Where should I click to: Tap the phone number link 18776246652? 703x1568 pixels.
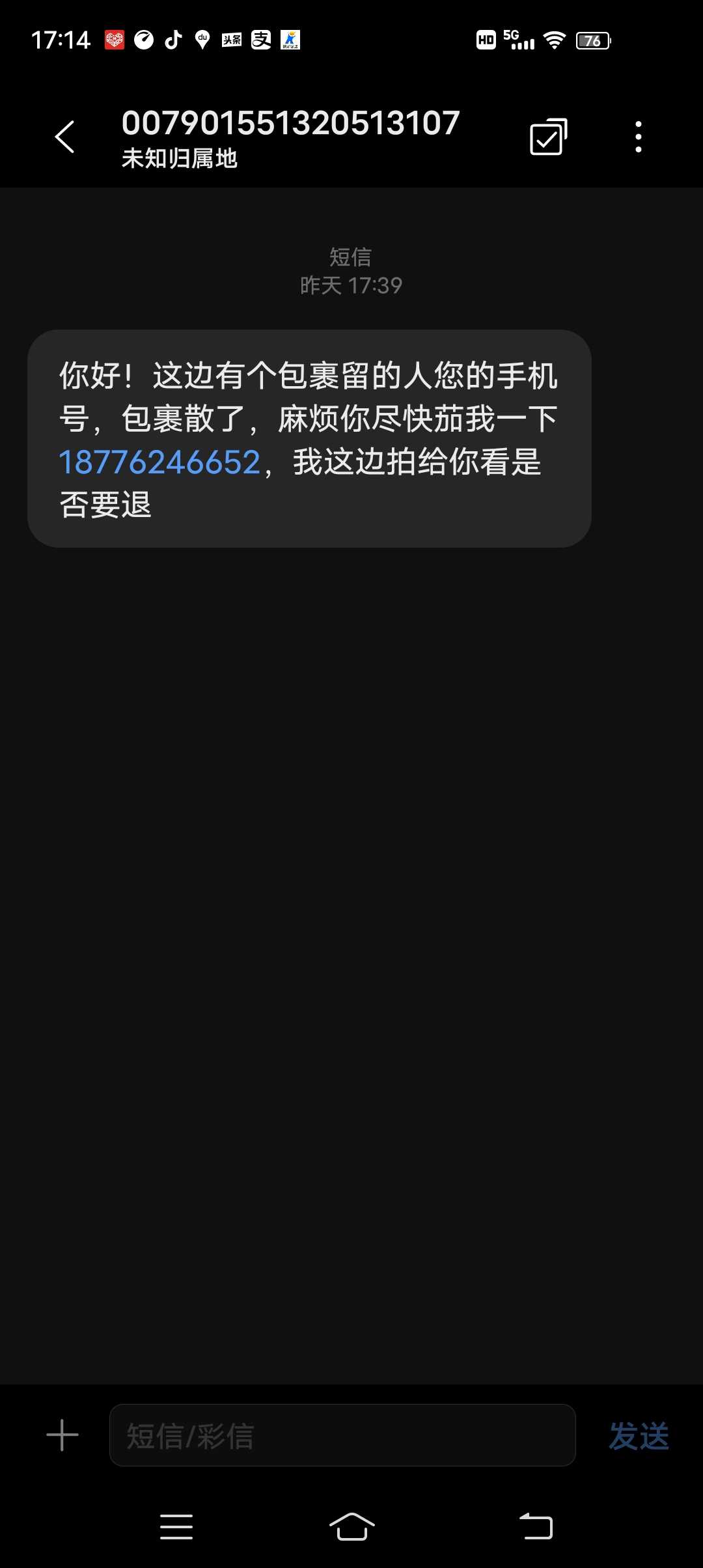point(159,462)
